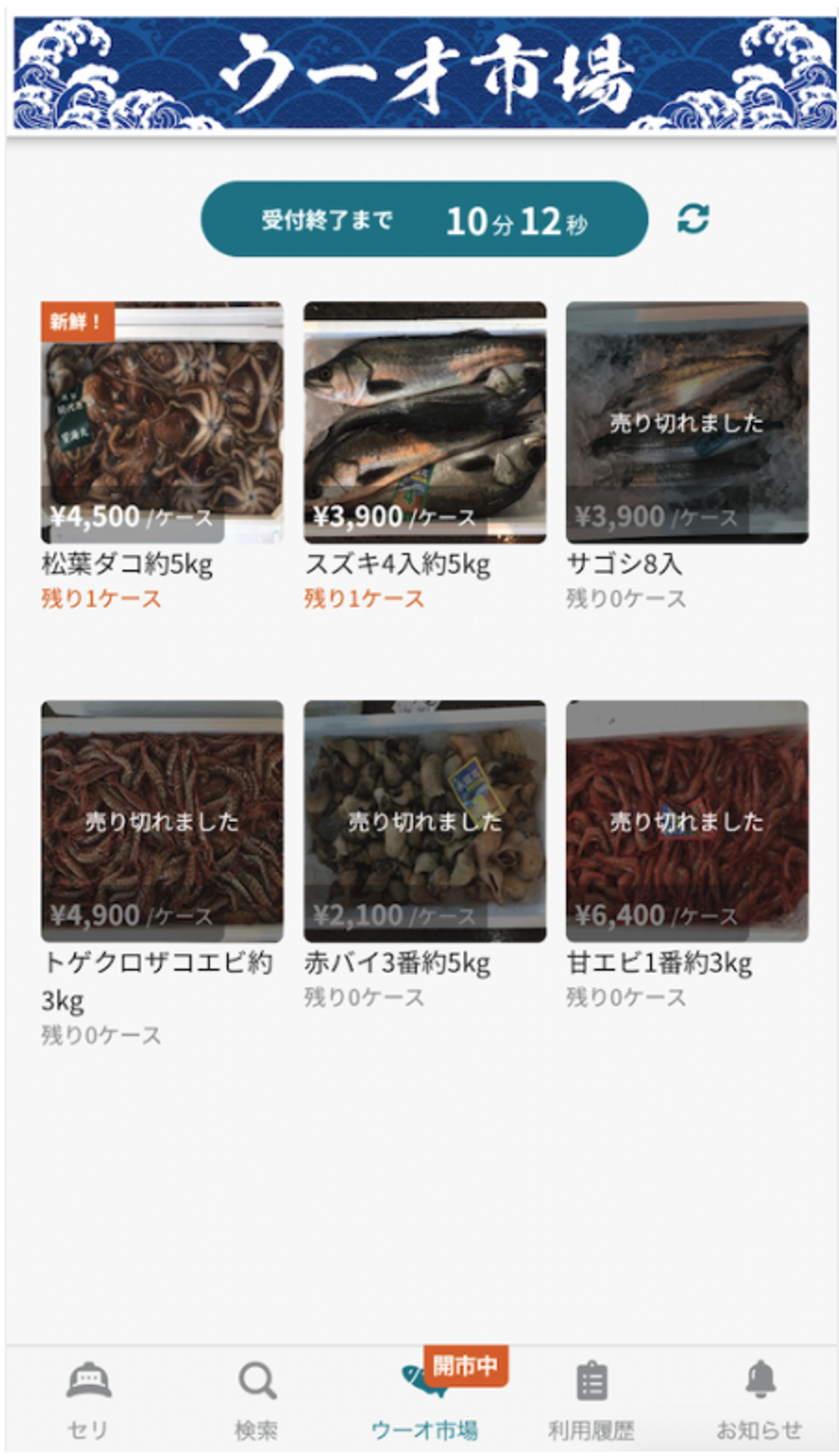Screen dimensions: 839x1456
Task: Switch to the セリ tab
Action: click(x=89, y=1398)
